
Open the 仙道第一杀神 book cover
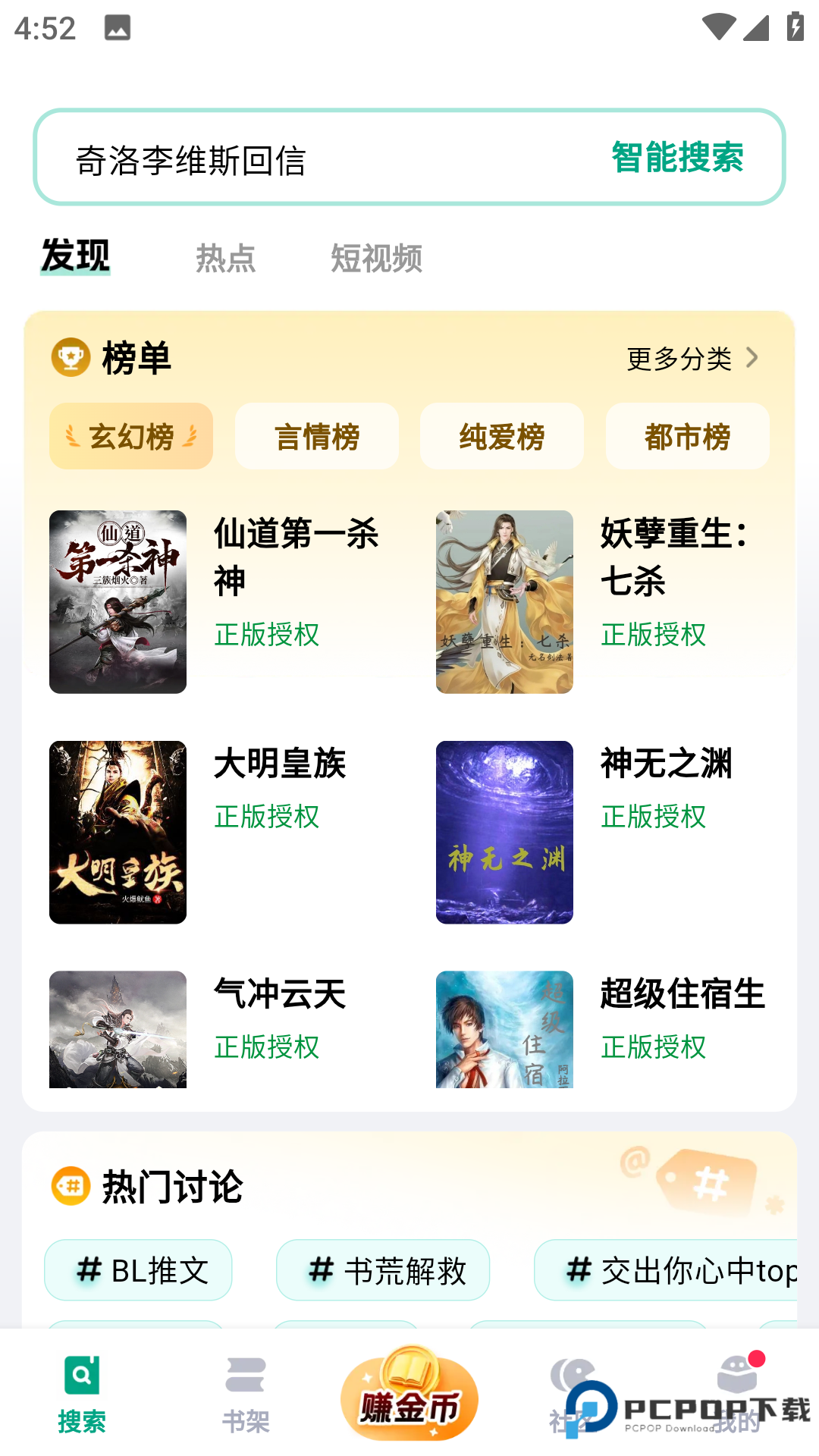tap(117, 601)
